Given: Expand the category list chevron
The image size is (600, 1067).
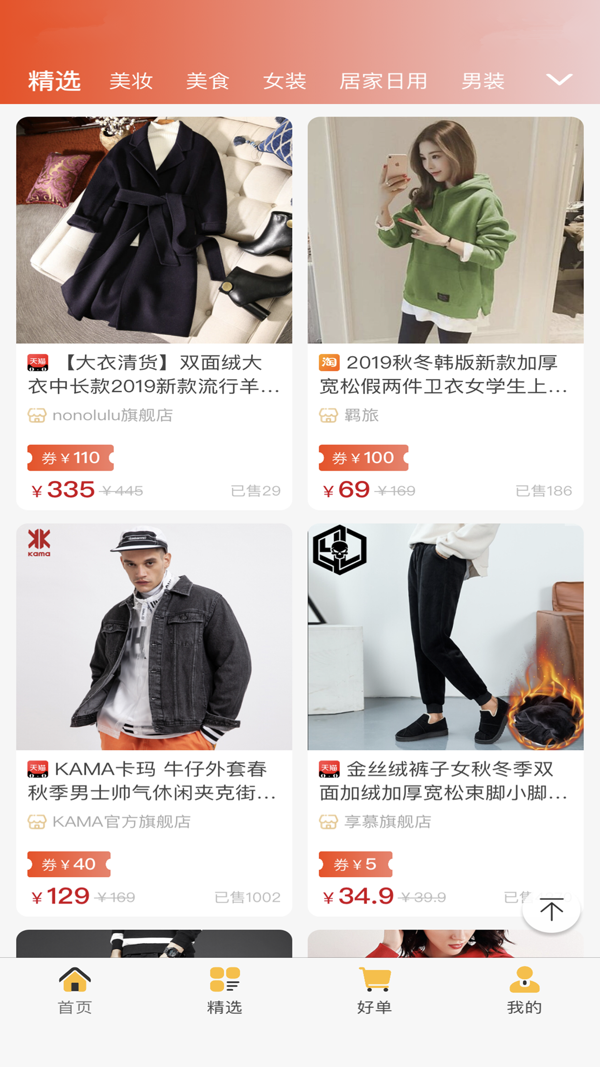Looking at the screenshot, I should click(x=559, y=80).
